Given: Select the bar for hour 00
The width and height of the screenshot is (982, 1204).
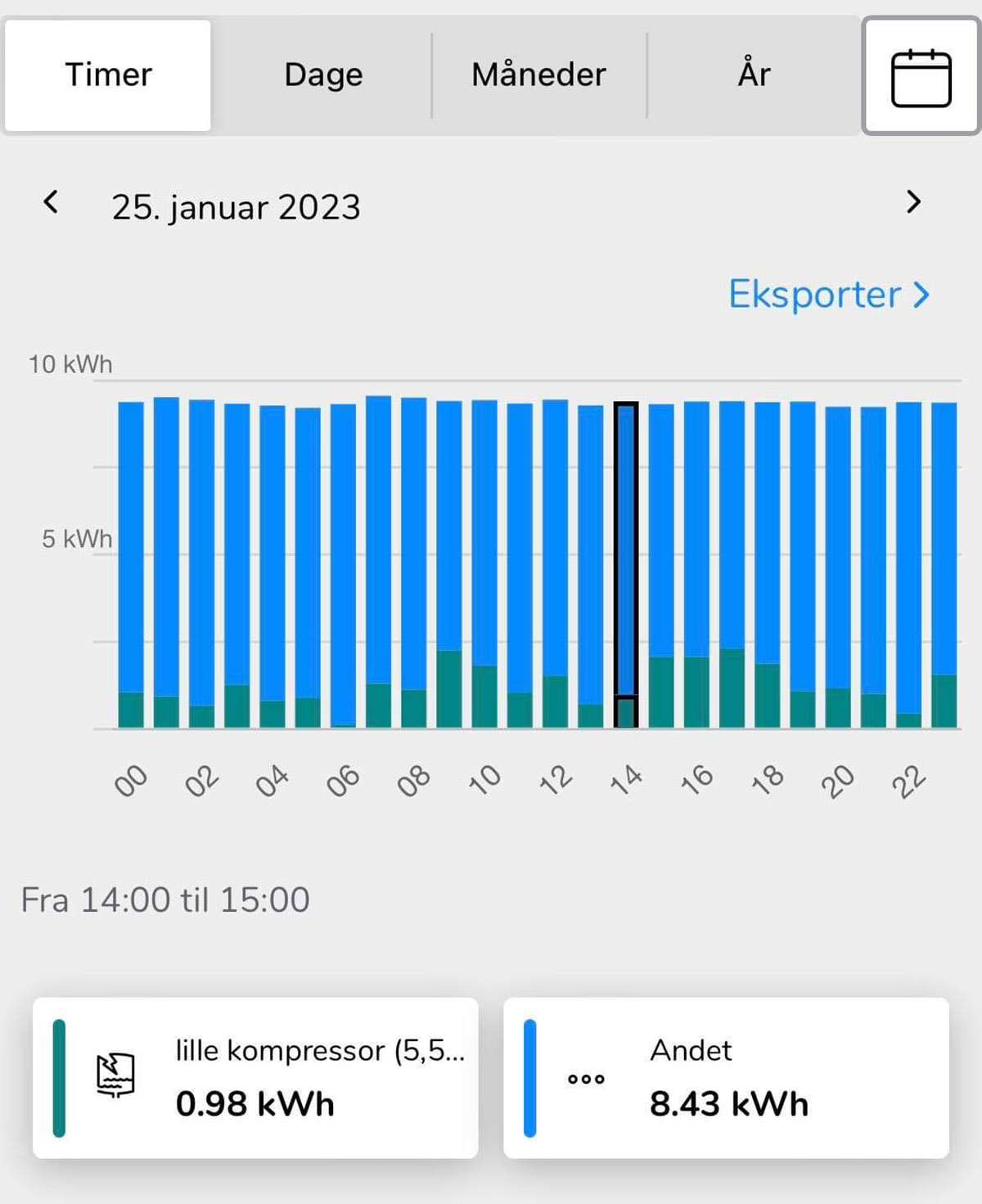Looking at the screenshot, I should pyautogui.click(x=131, y=565).
